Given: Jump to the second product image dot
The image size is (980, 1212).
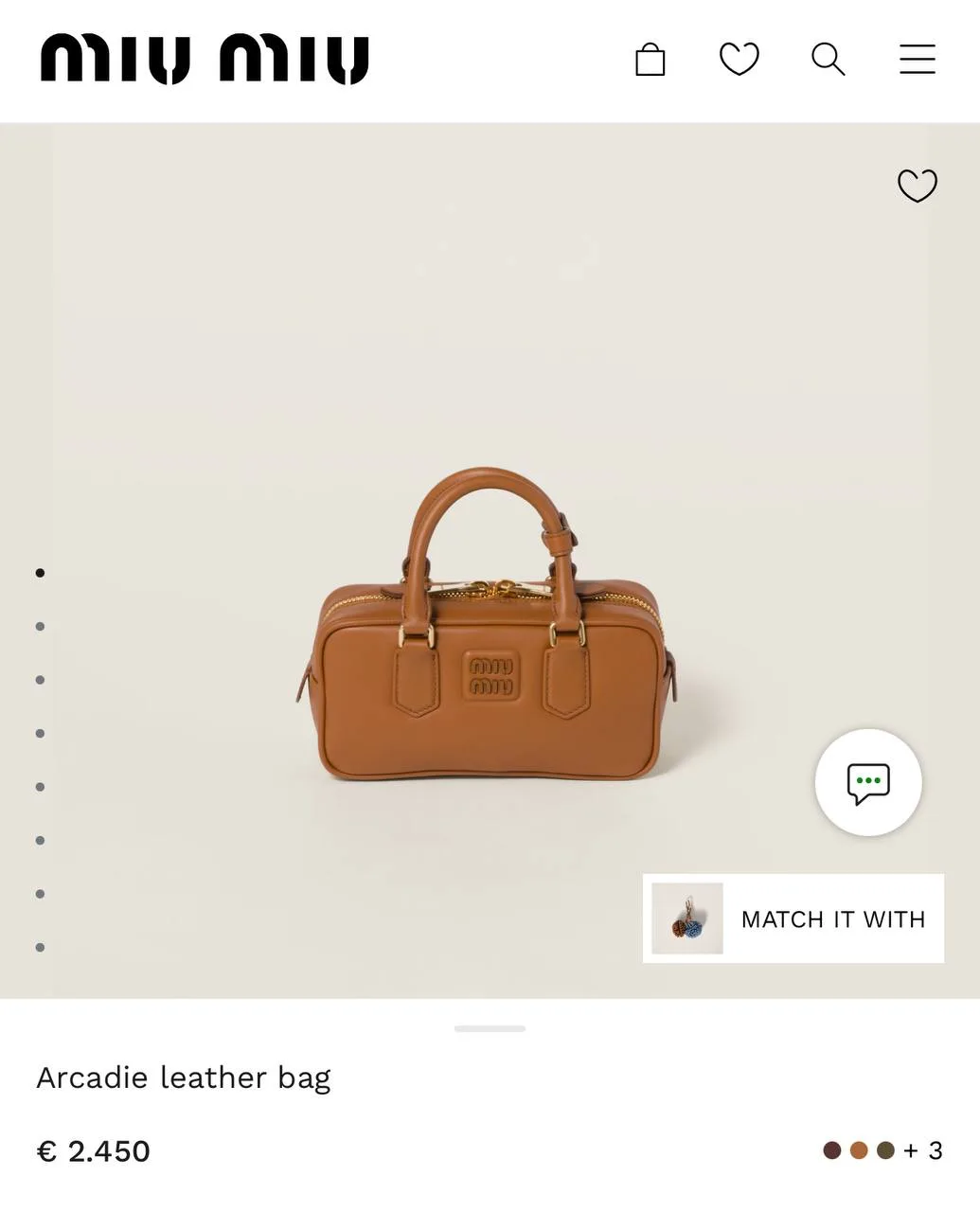Looking at the screenshot, I should click(40, 626).
